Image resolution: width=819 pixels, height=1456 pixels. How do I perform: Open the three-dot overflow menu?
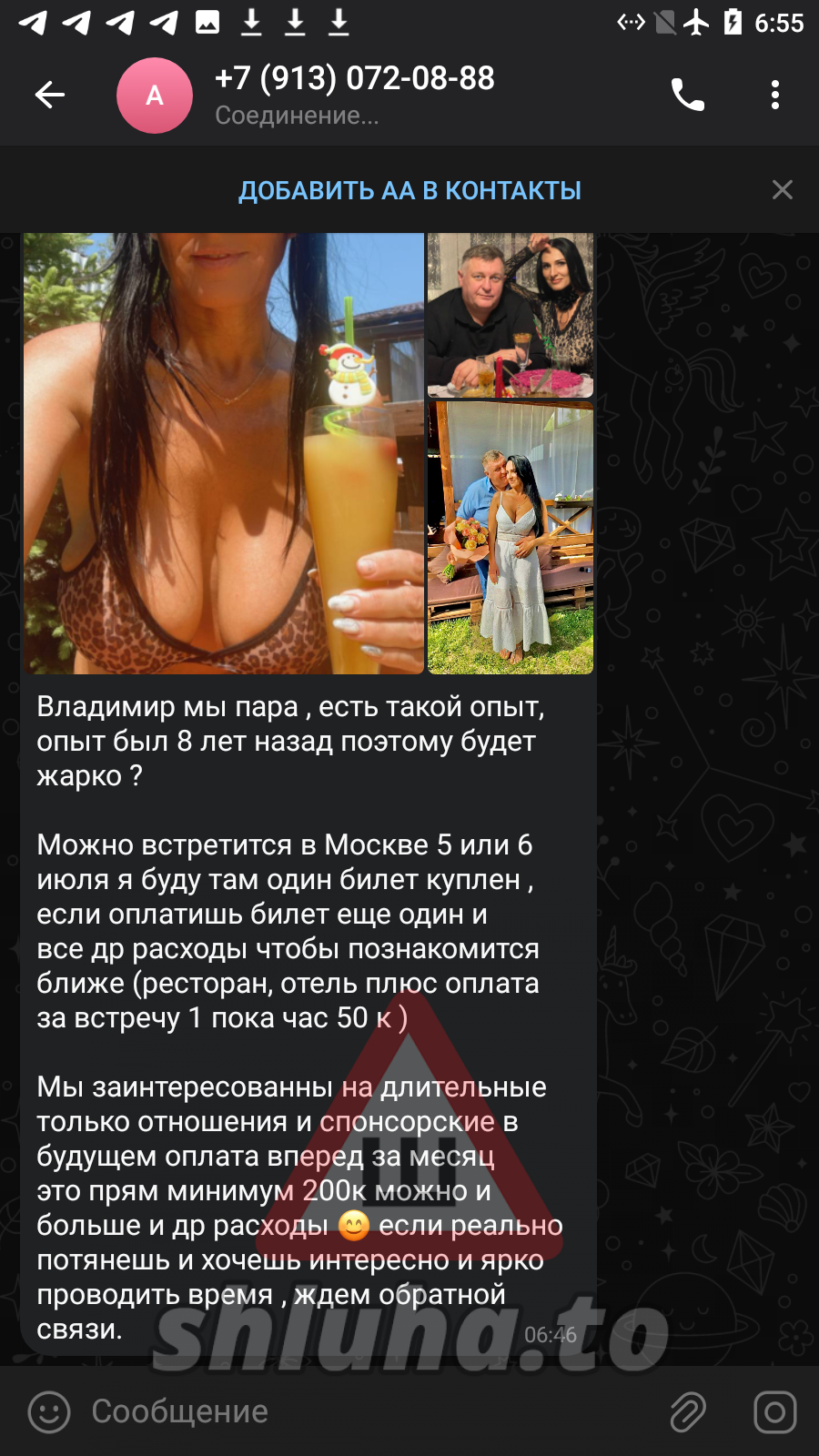(x=774, y=95)
